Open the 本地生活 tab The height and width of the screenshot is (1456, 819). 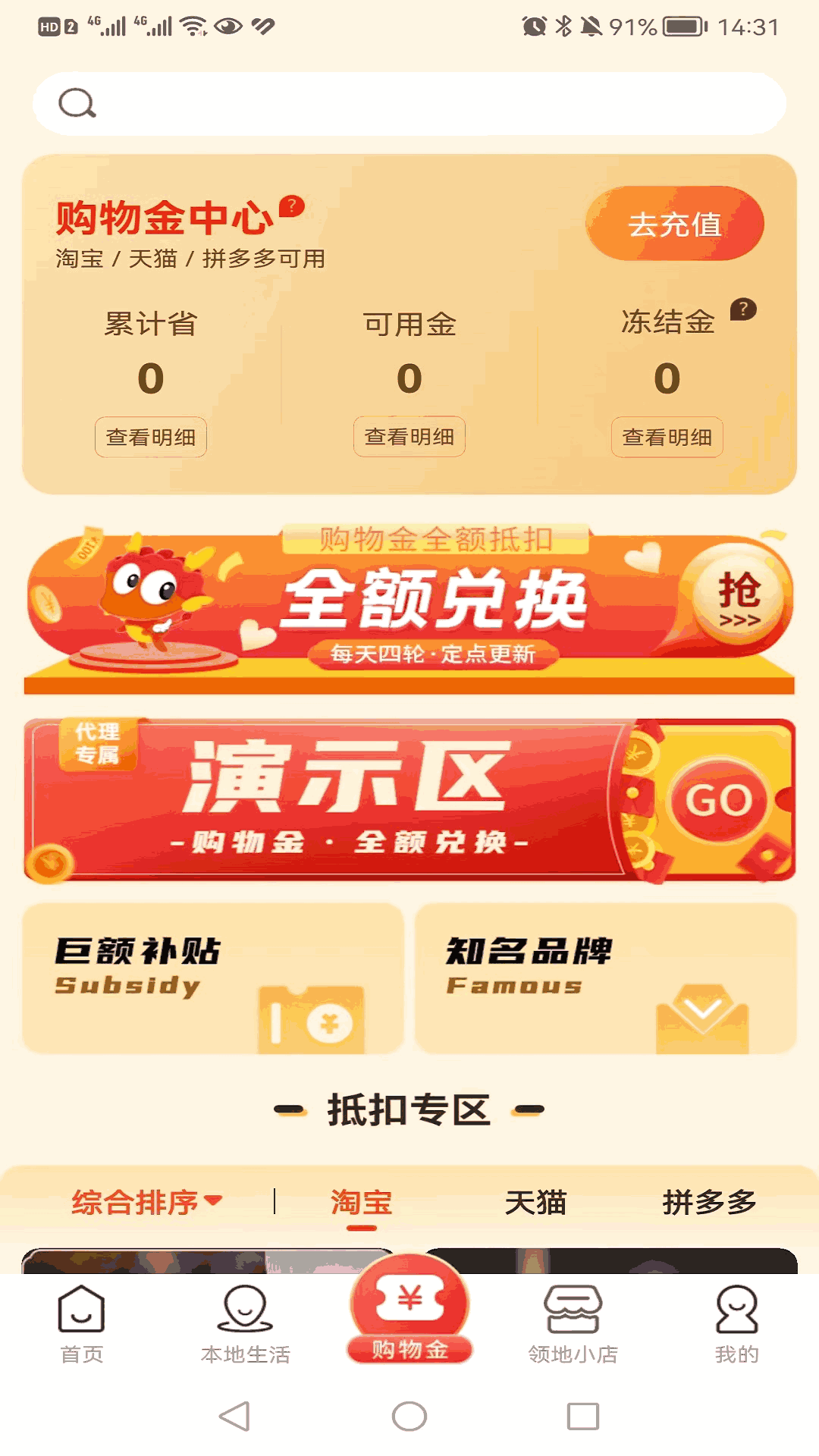[245, 1323]
